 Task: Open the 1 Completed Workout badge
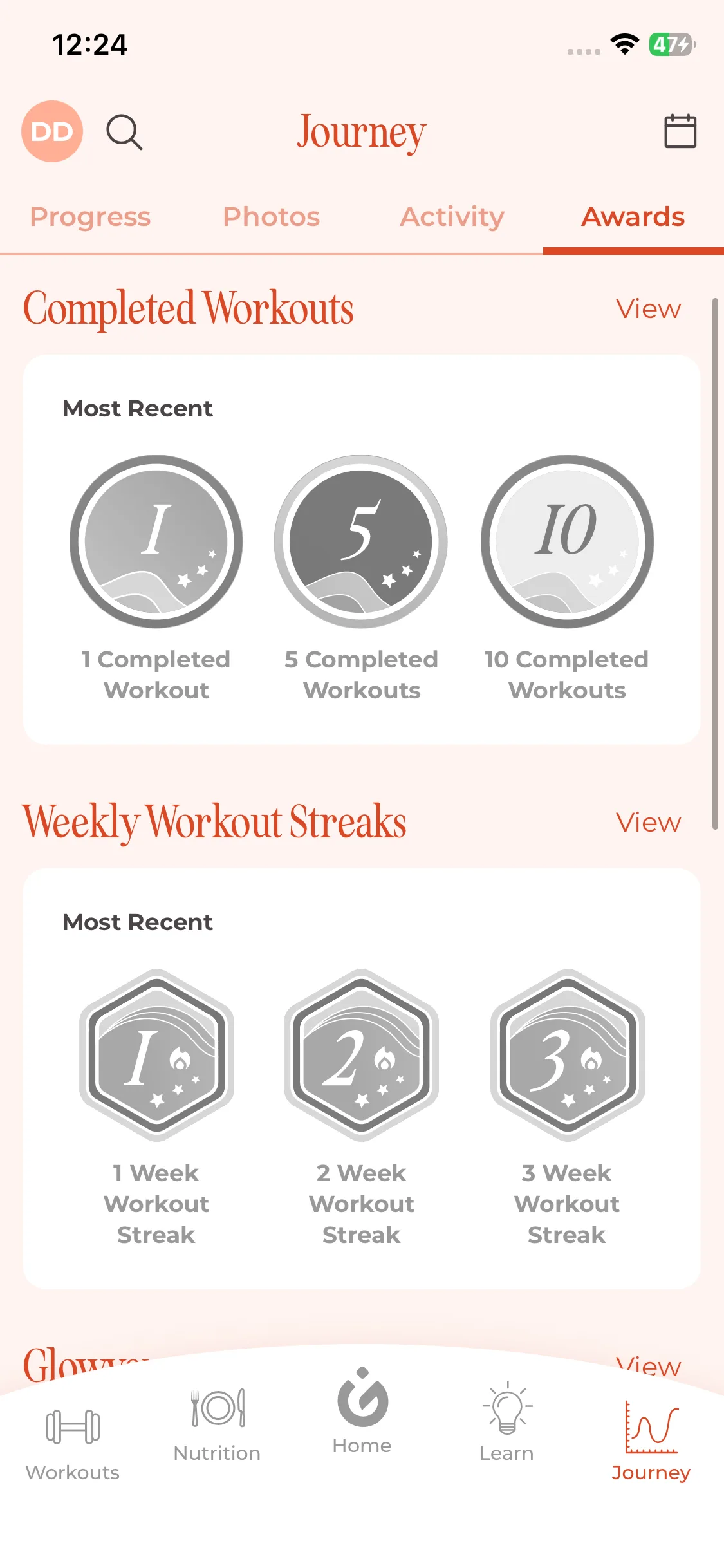coord(156,542)
